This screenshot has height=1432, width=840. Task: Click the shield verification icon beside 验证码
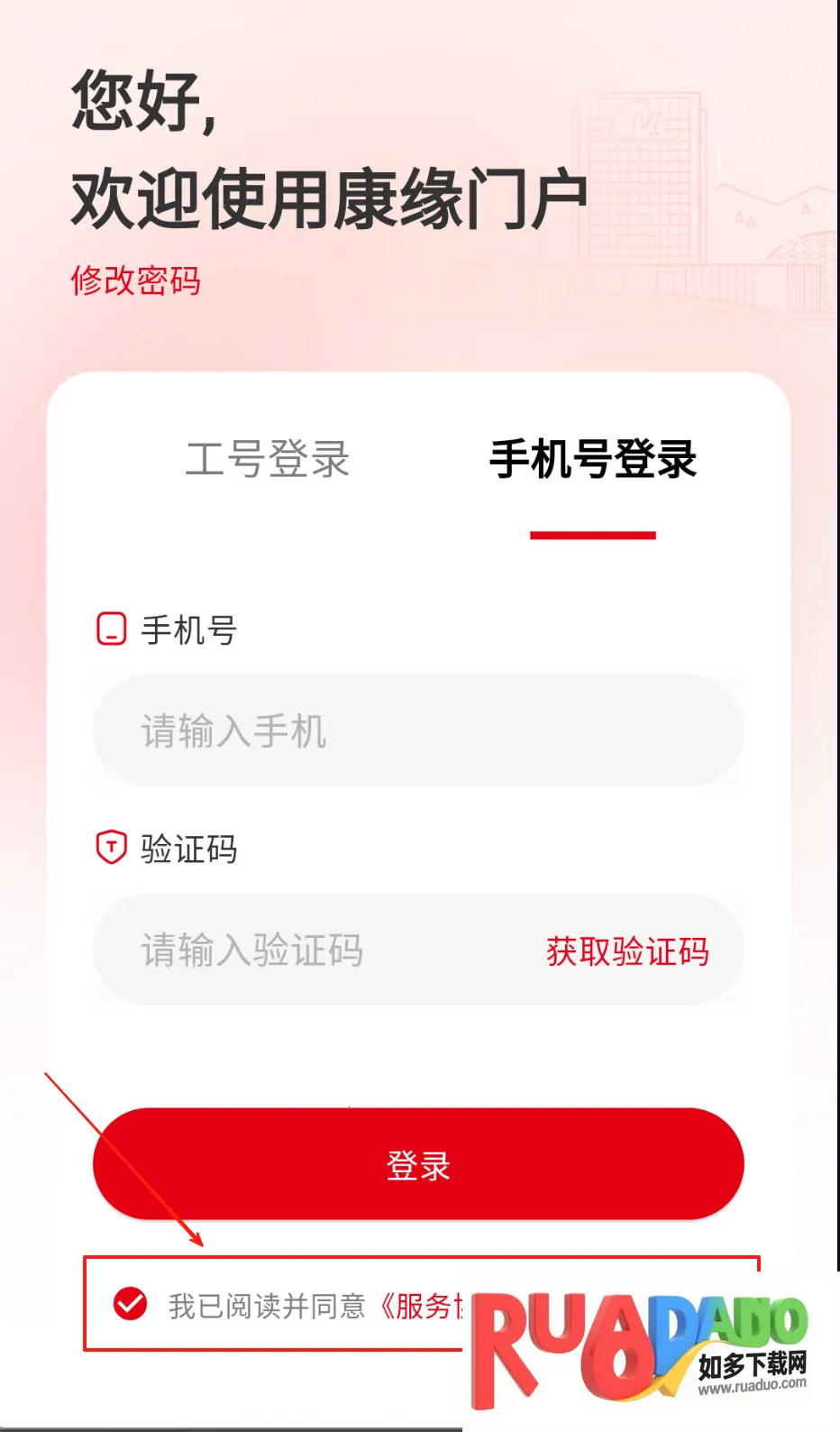110,848
